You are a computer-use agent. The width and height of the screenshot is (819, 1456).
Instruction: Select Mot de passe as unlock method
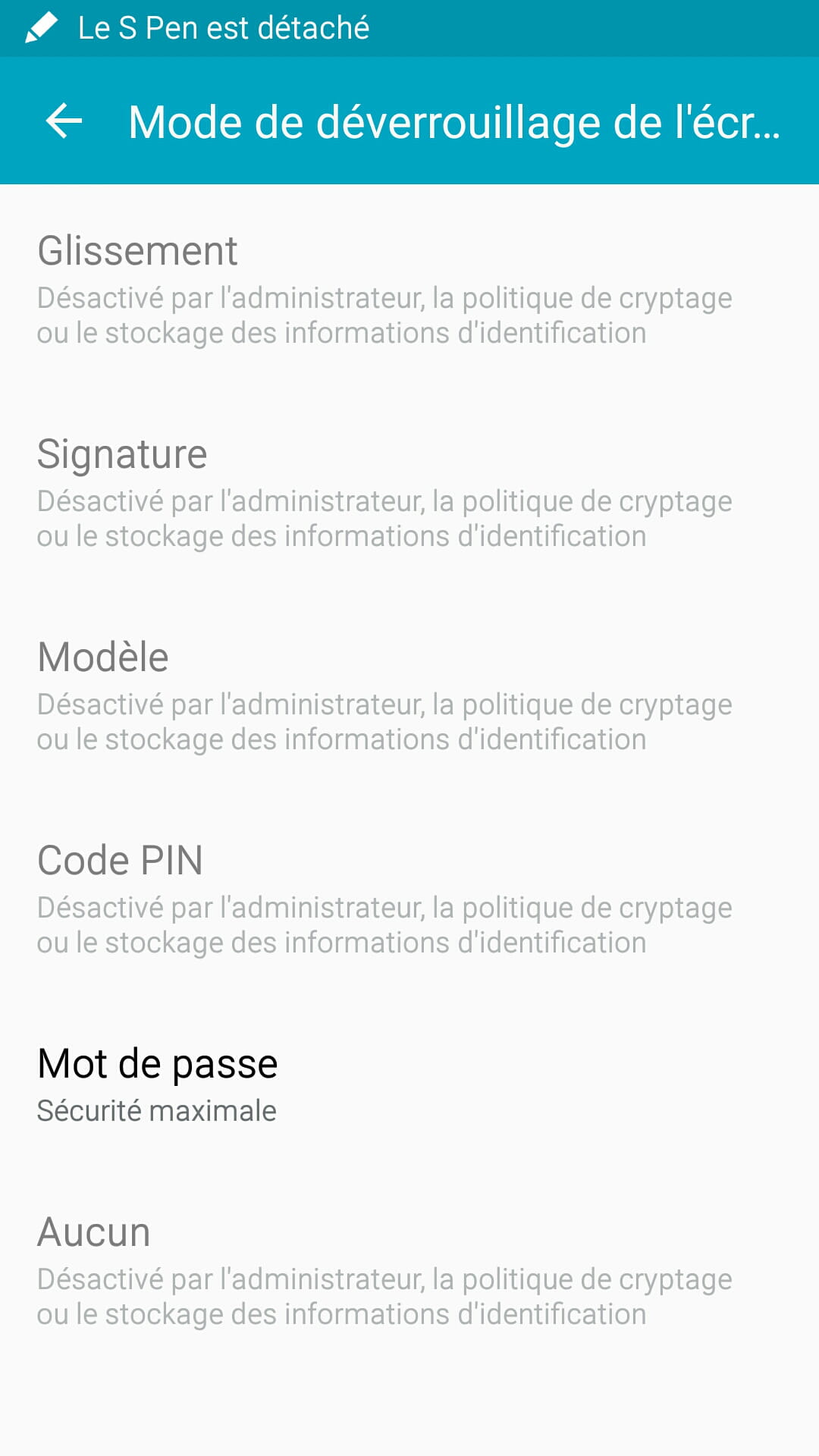[x=158, y=1083]
